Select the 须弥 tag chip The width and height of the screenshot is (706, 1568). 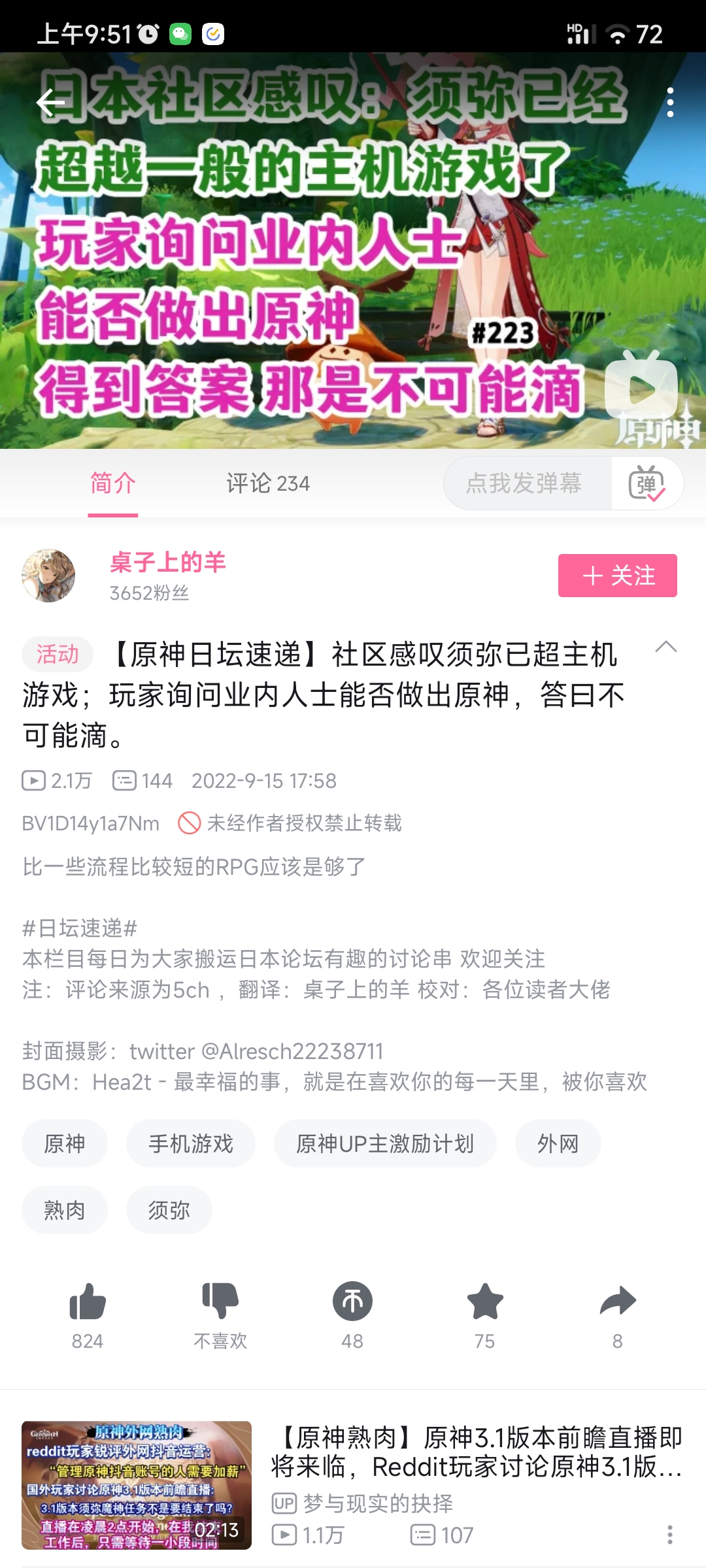pyautogui.click(x=169, y=1210)
